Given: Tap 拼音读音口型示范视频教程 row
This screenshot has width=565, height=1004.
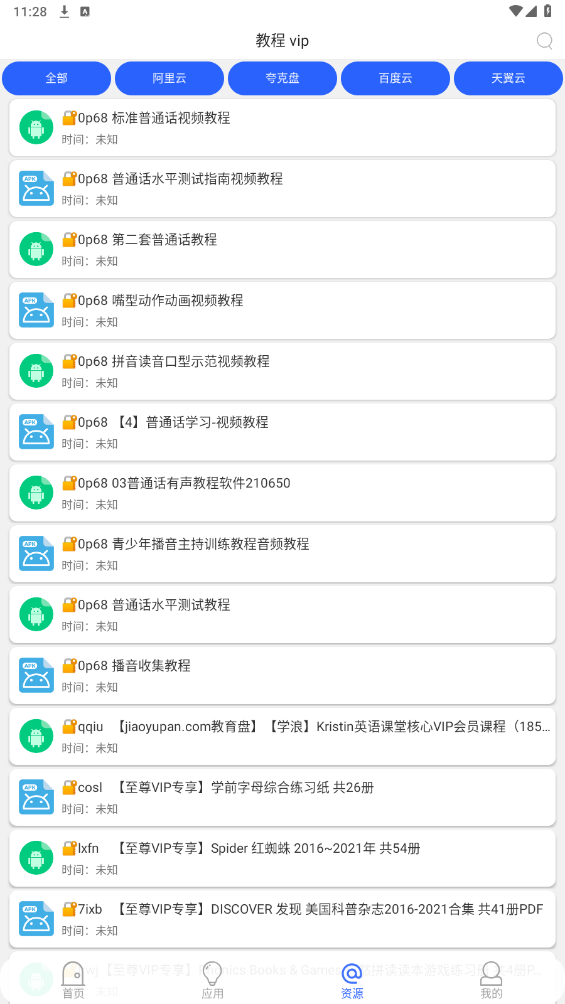Looking at the screenshot, I should point(282,371).
